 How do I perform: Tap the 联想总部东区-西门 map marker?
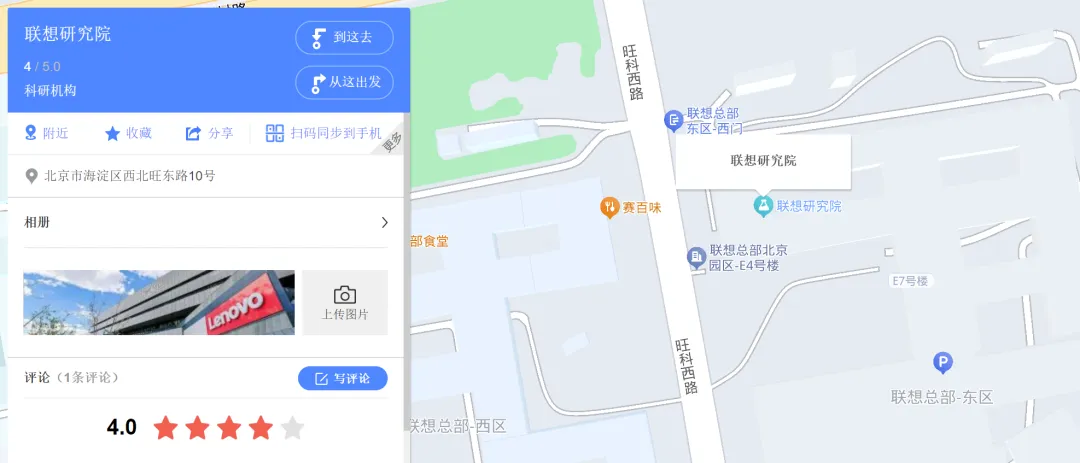pyautogui.click(x=675, y=121)
